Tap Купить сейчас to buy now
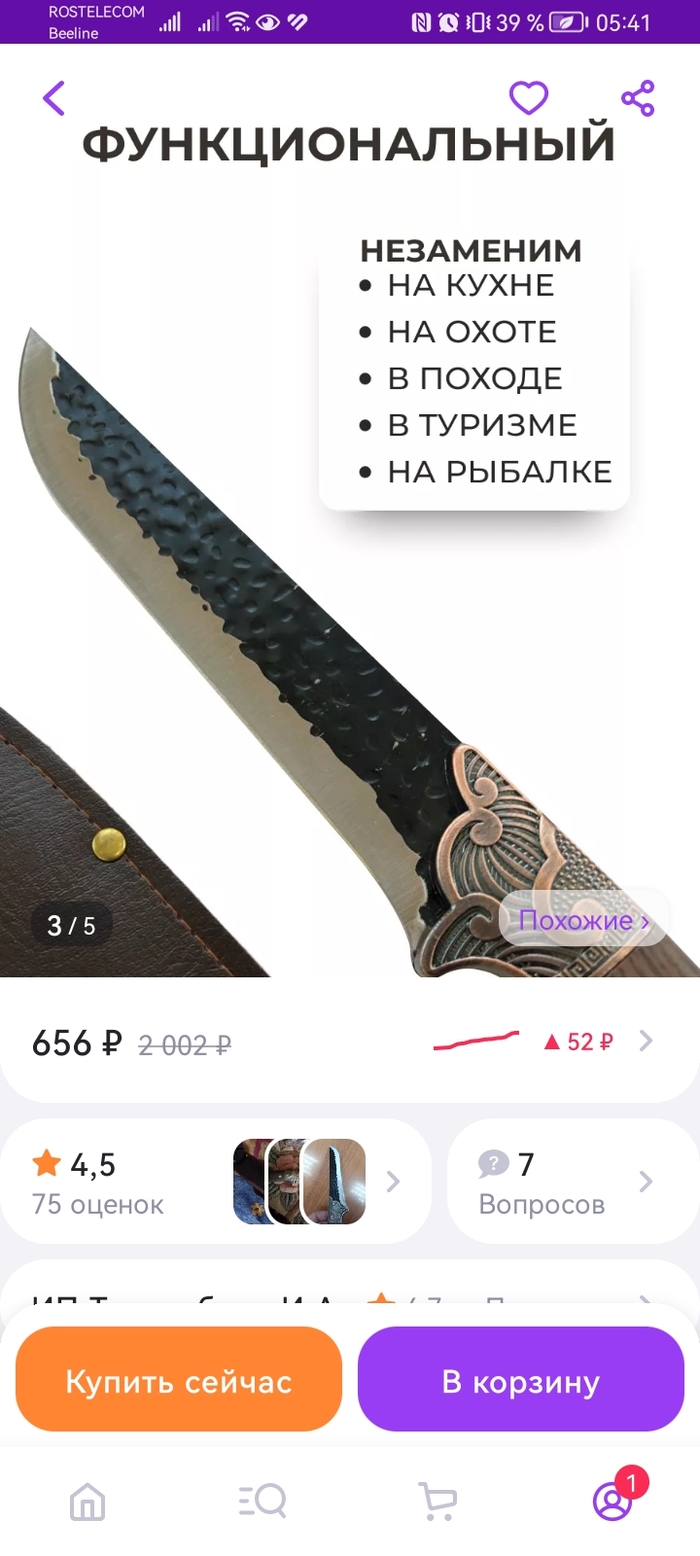The width and height of the screenshot is (700, 1556). (x=179, y=1382)
